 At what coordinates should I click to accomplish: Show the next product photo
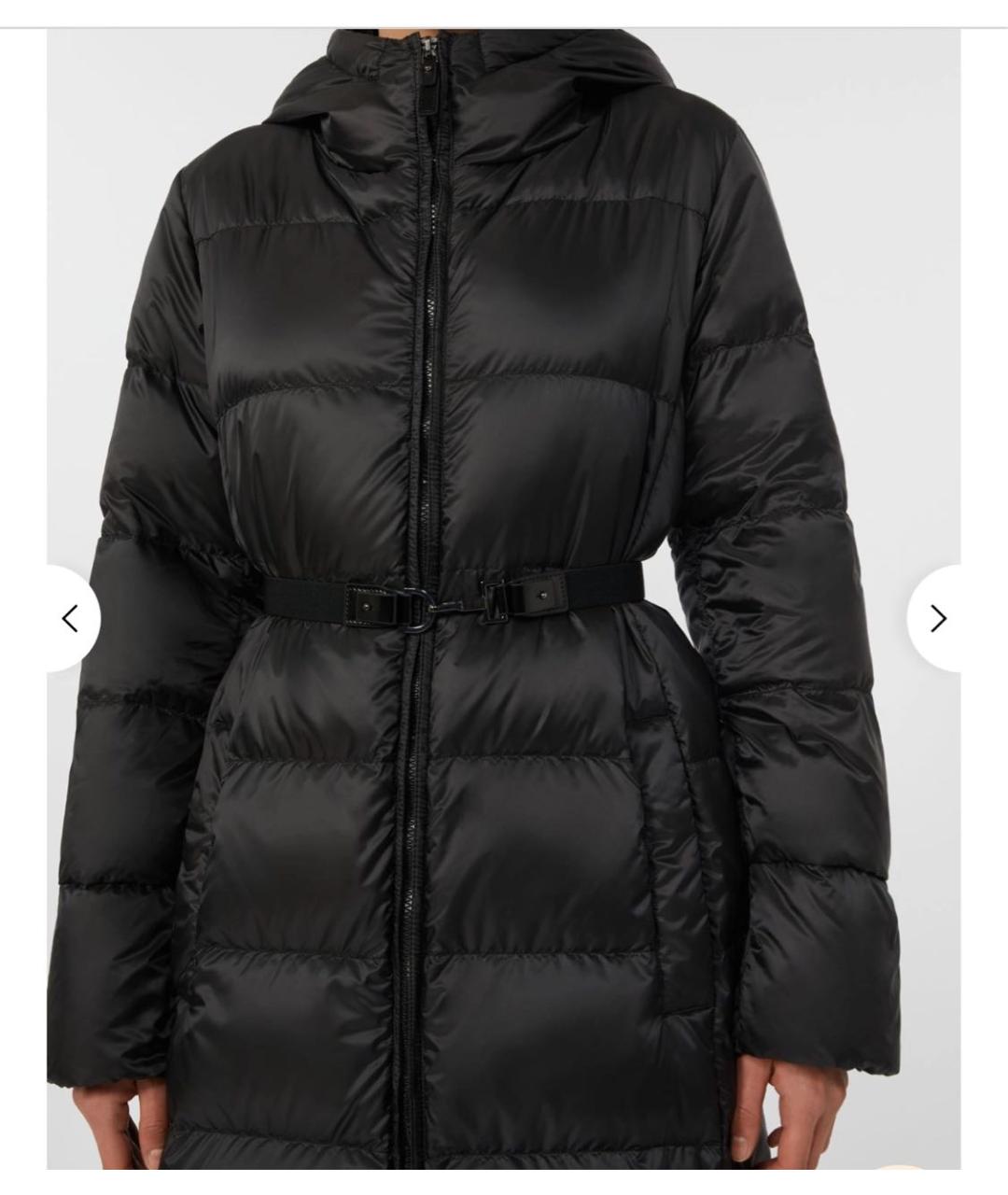pyautogui.click(x=936, y=618)
